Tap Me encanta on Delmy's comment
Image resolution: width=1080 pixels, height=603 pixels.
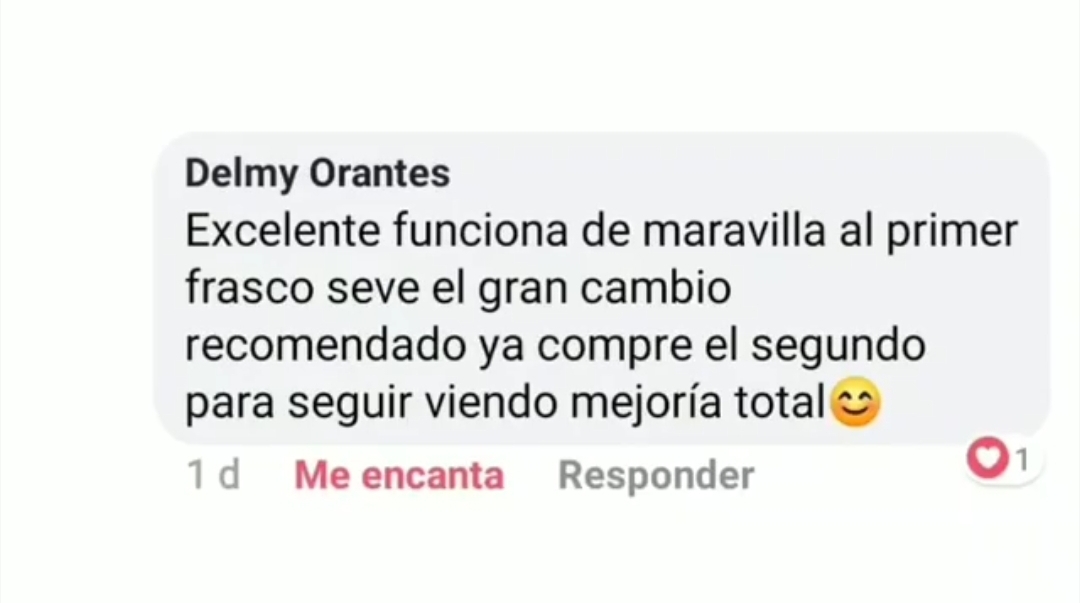coord(398,475)
